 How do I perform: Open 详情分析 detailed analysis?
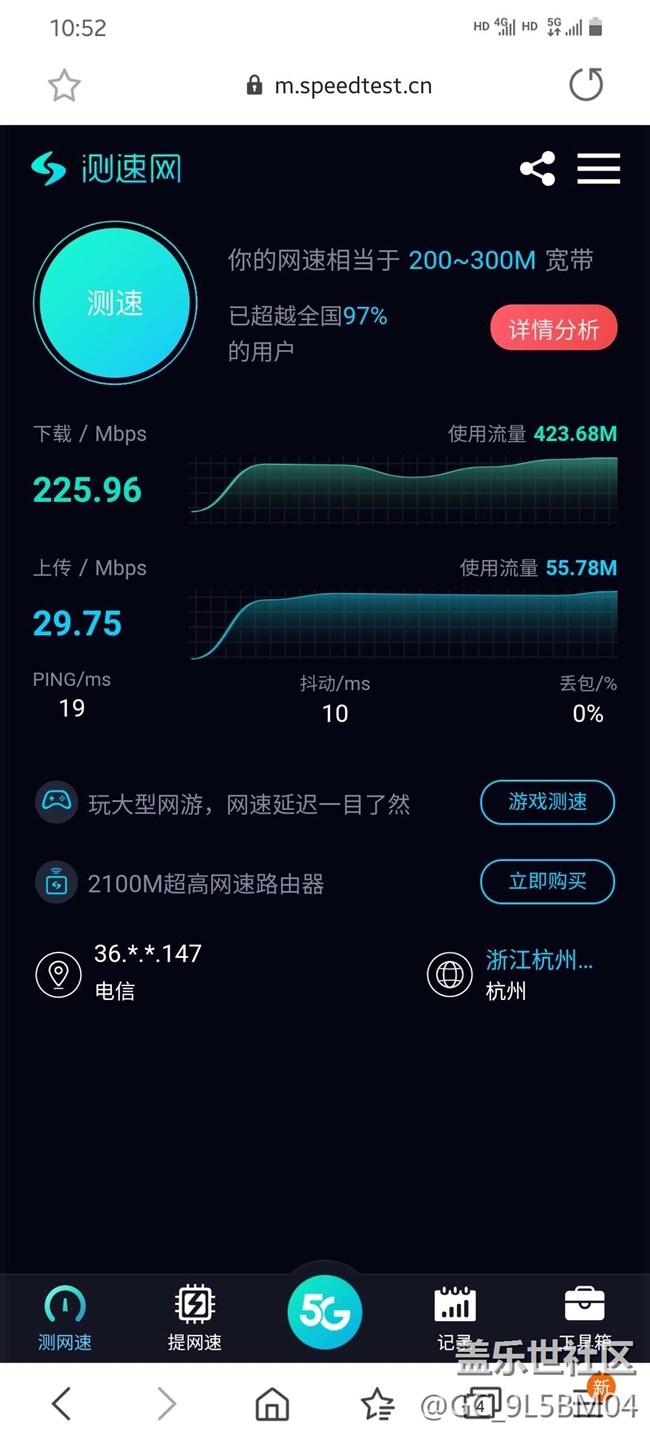(553, 329)
